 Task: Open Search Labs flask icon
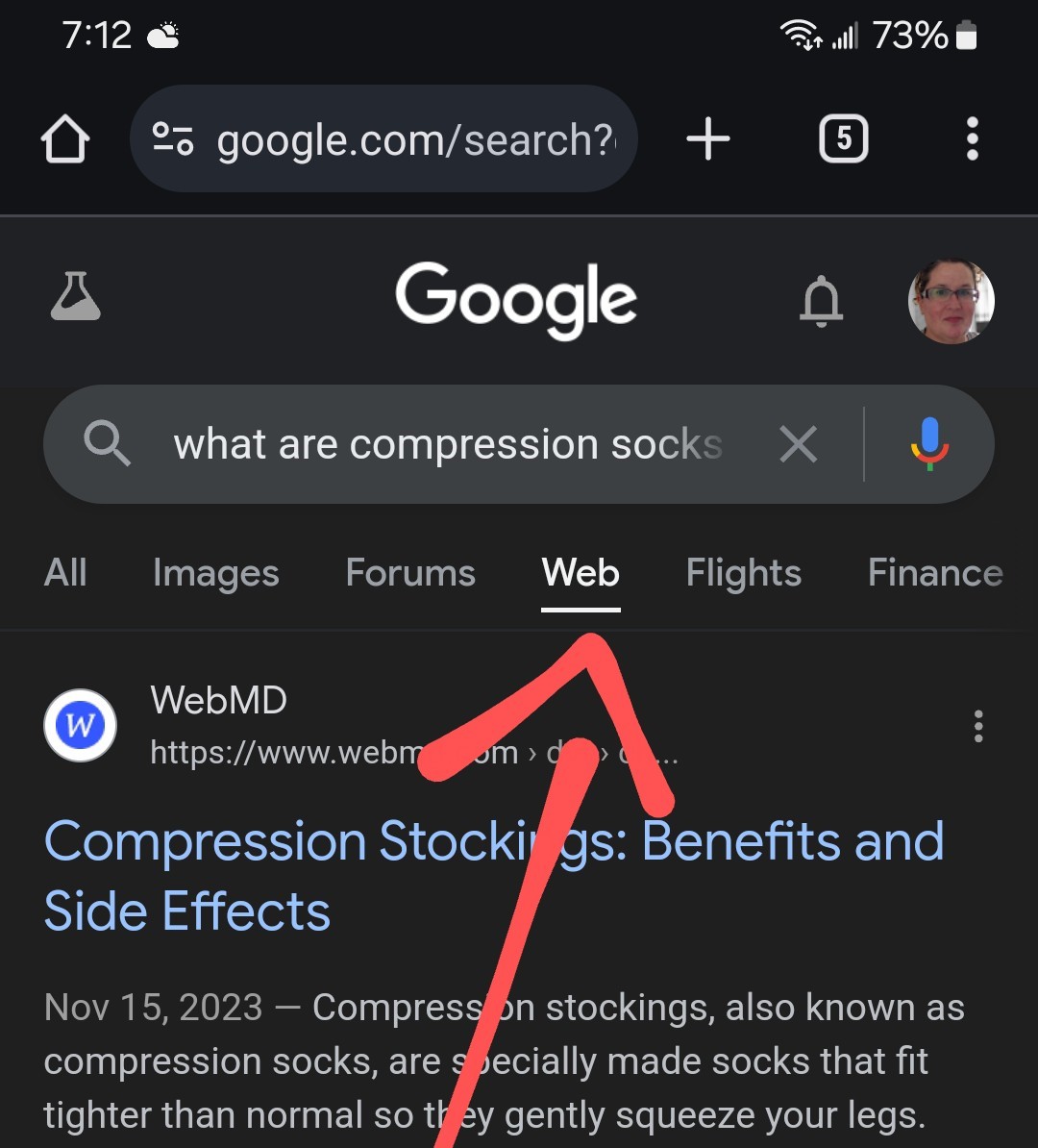[x=75, y=297]
